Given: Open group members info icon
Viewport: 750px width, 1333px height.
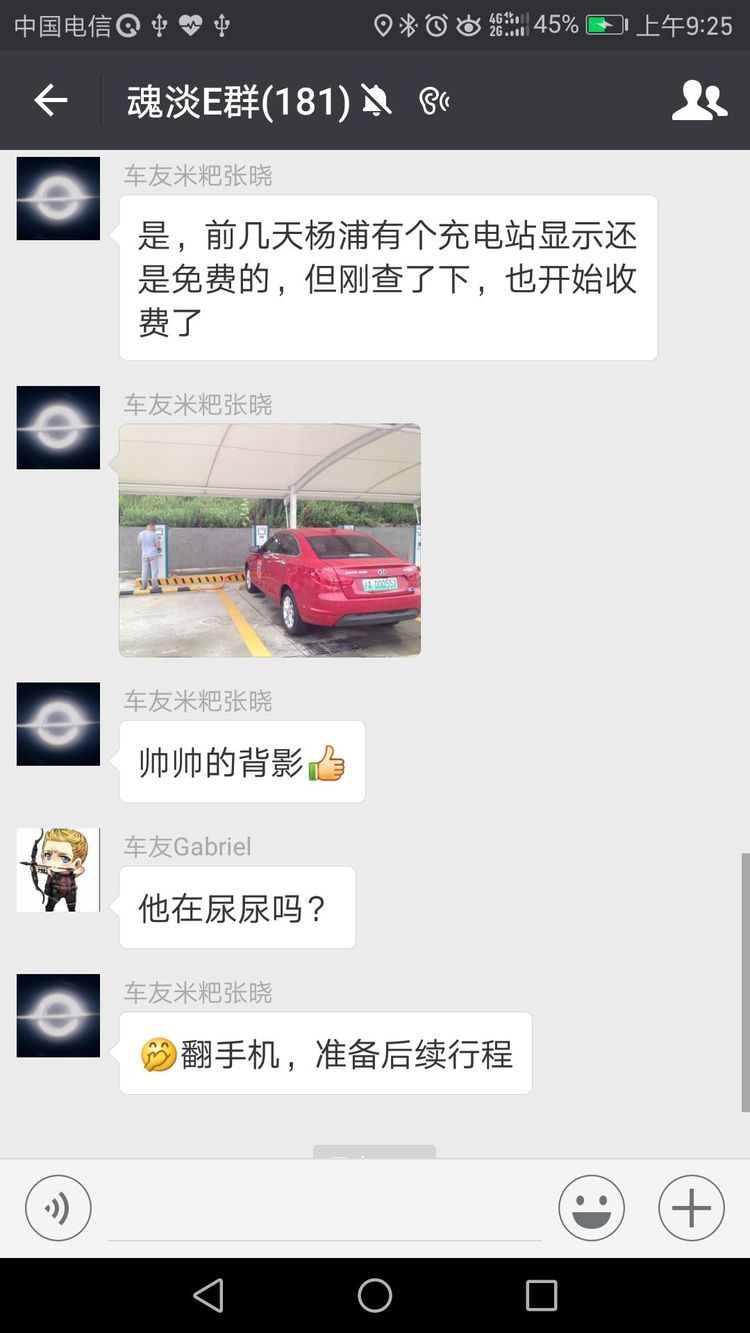Looking at the screenshot, I should (699, 100).
